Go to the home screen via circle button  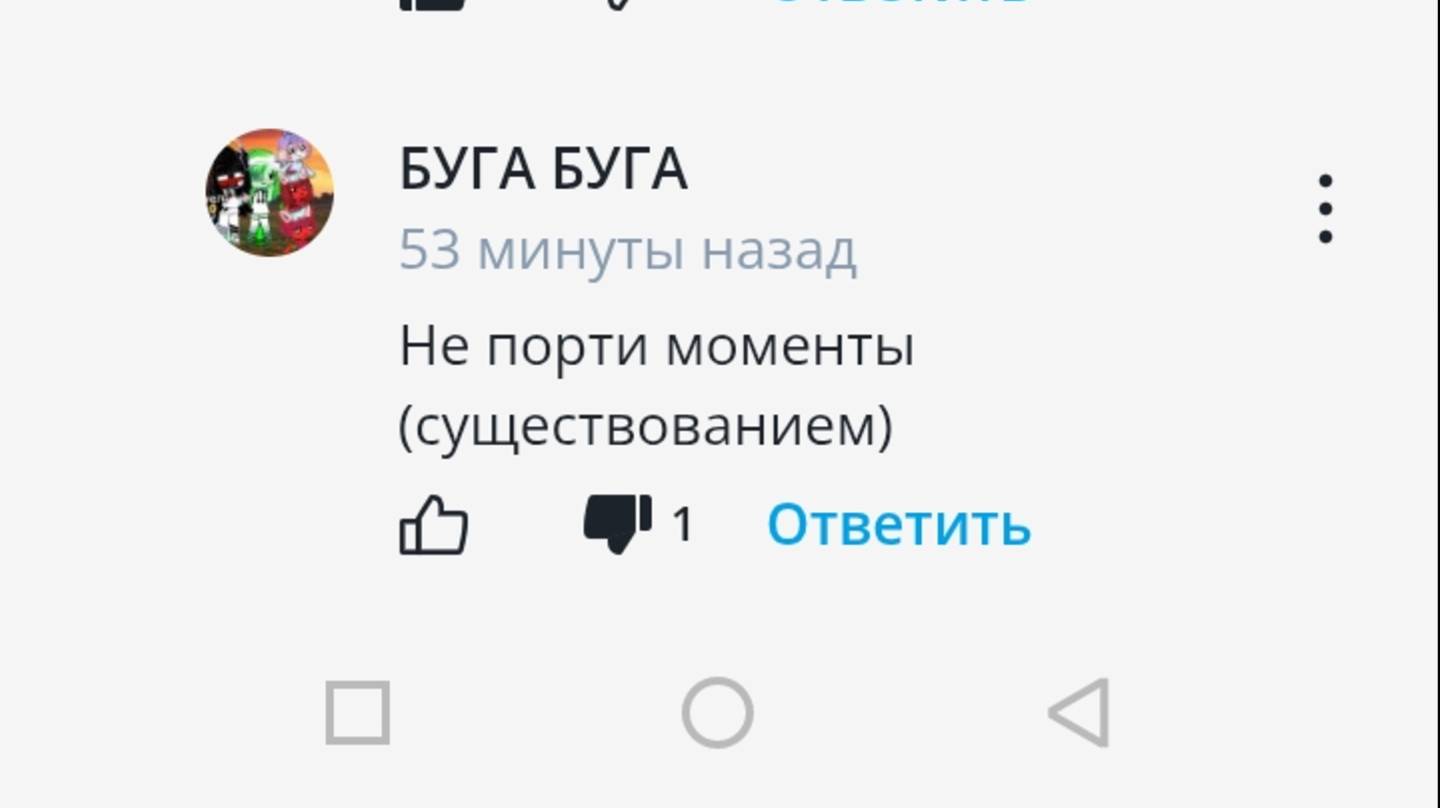(x=717, y=713)
